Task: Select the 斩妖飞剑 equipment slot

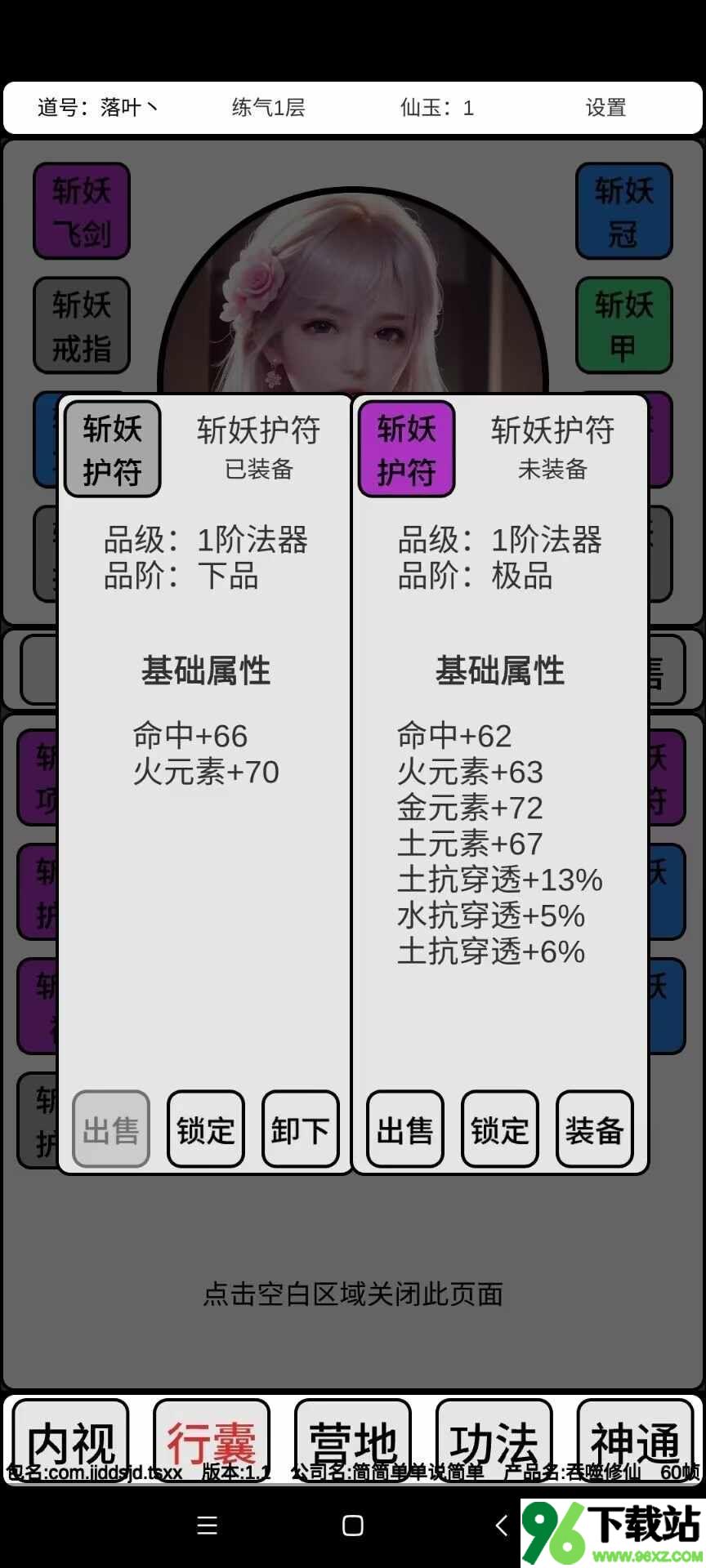Action: (82, 212)
